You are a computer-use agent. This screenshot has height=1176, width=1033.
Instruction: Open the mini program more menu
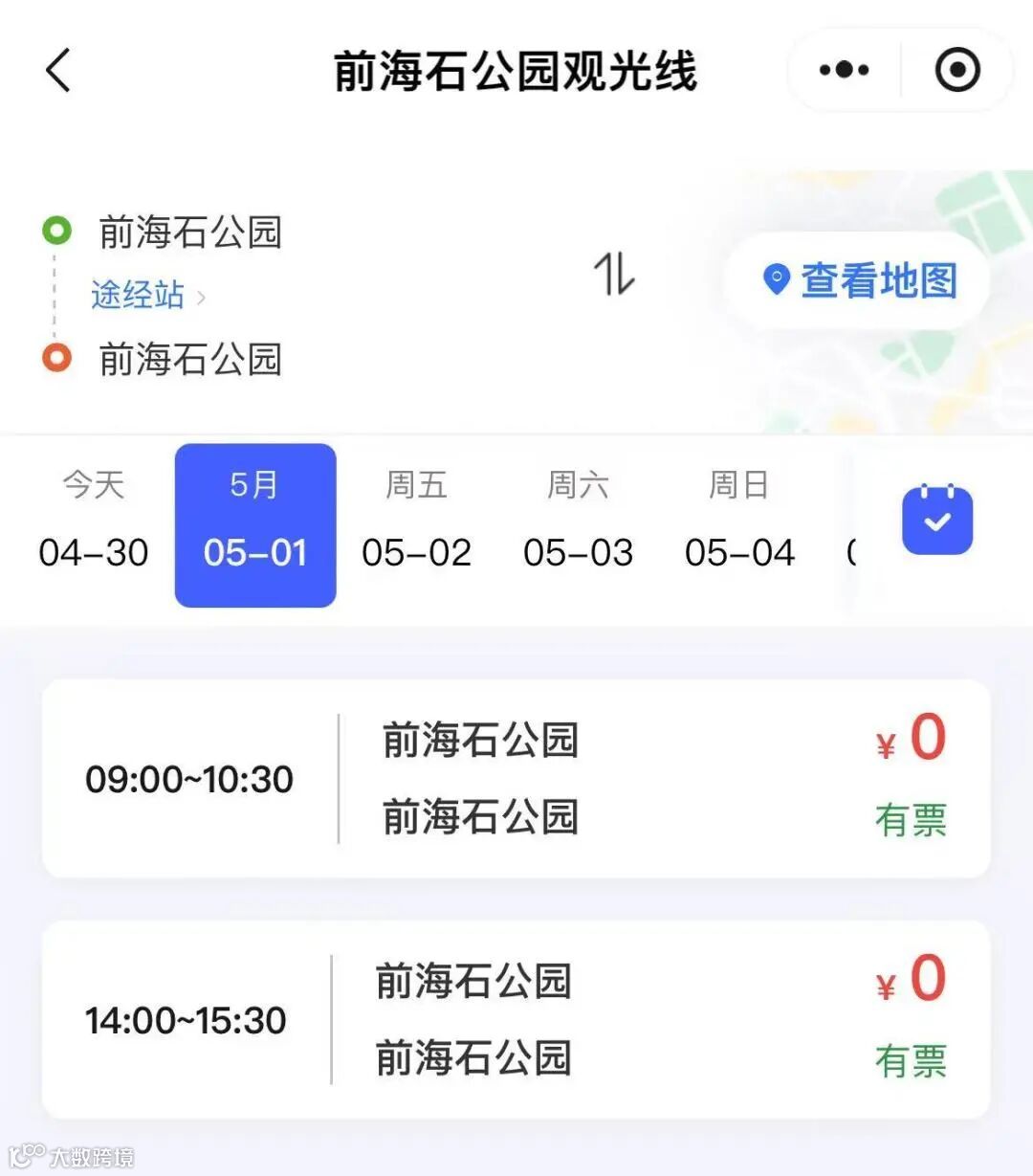point(844,70)
